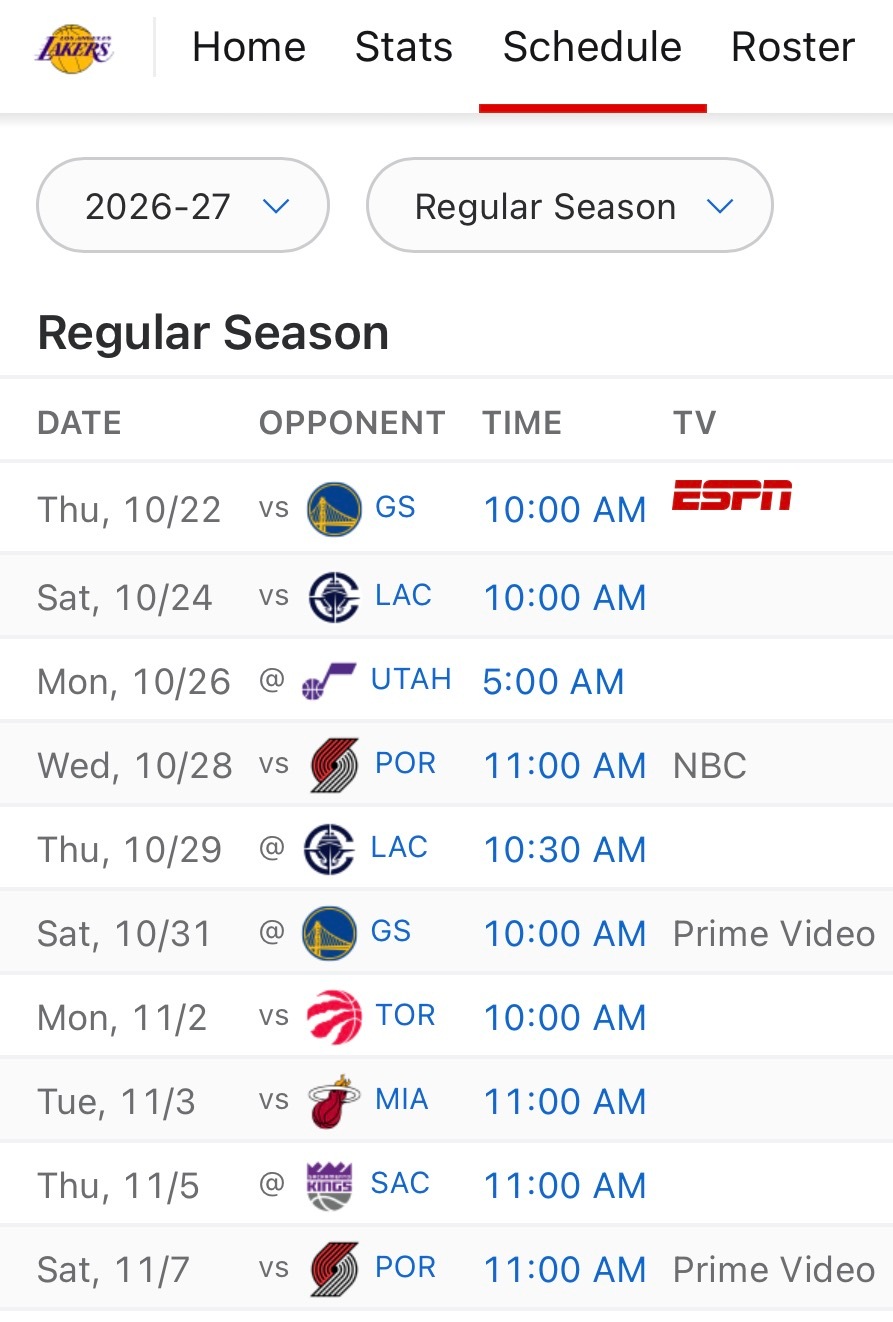Viewport: 893px width, 1322px height.
Task: Open POR opponent link for Wed 10/28
Action: coord(405,763)
